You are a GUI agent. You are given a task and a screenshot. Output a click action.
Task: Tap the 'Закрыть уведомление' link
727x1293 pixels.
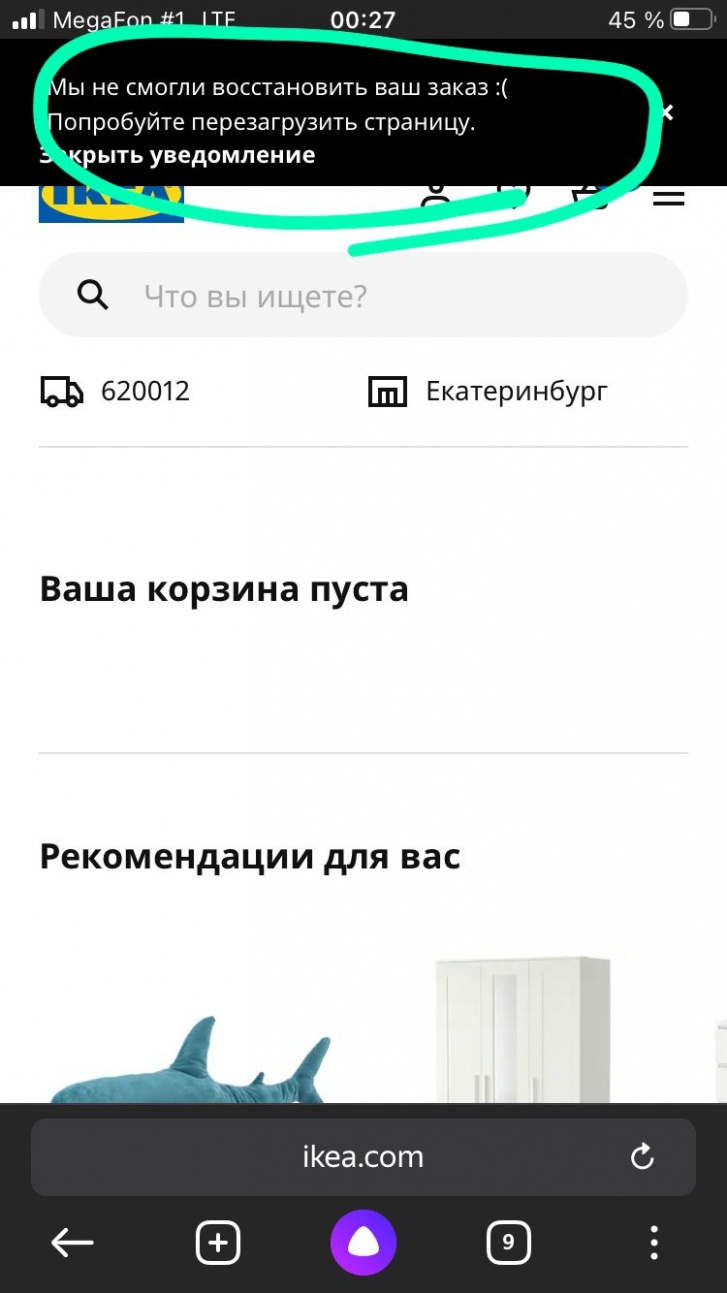pyautogui.click(x=177, y=155)
